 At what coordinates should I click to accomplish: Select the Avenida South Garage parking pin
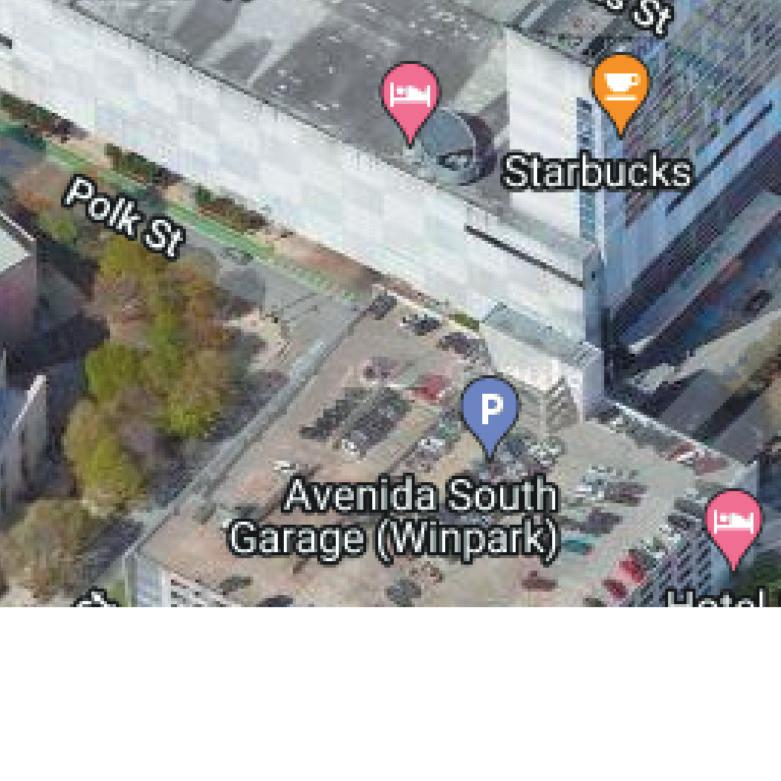click(x=490, y=410)
